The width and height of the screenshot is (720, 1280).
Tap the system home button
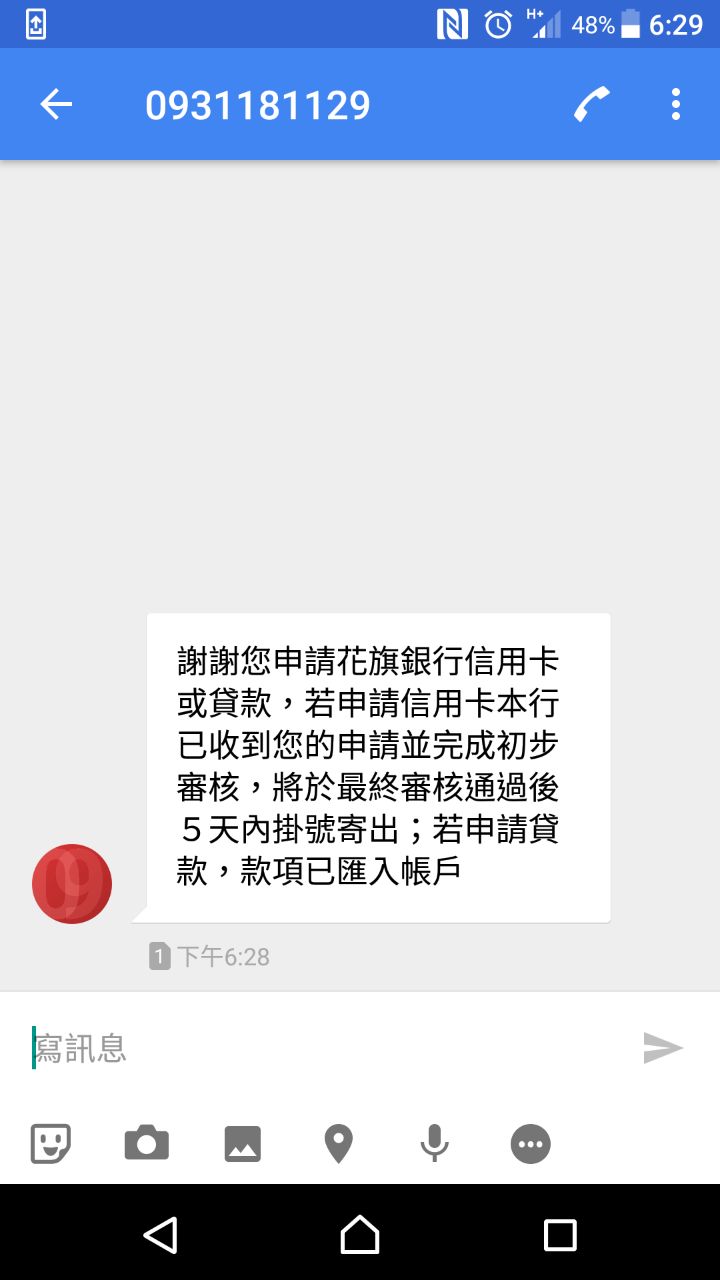tap(360, 1235)
